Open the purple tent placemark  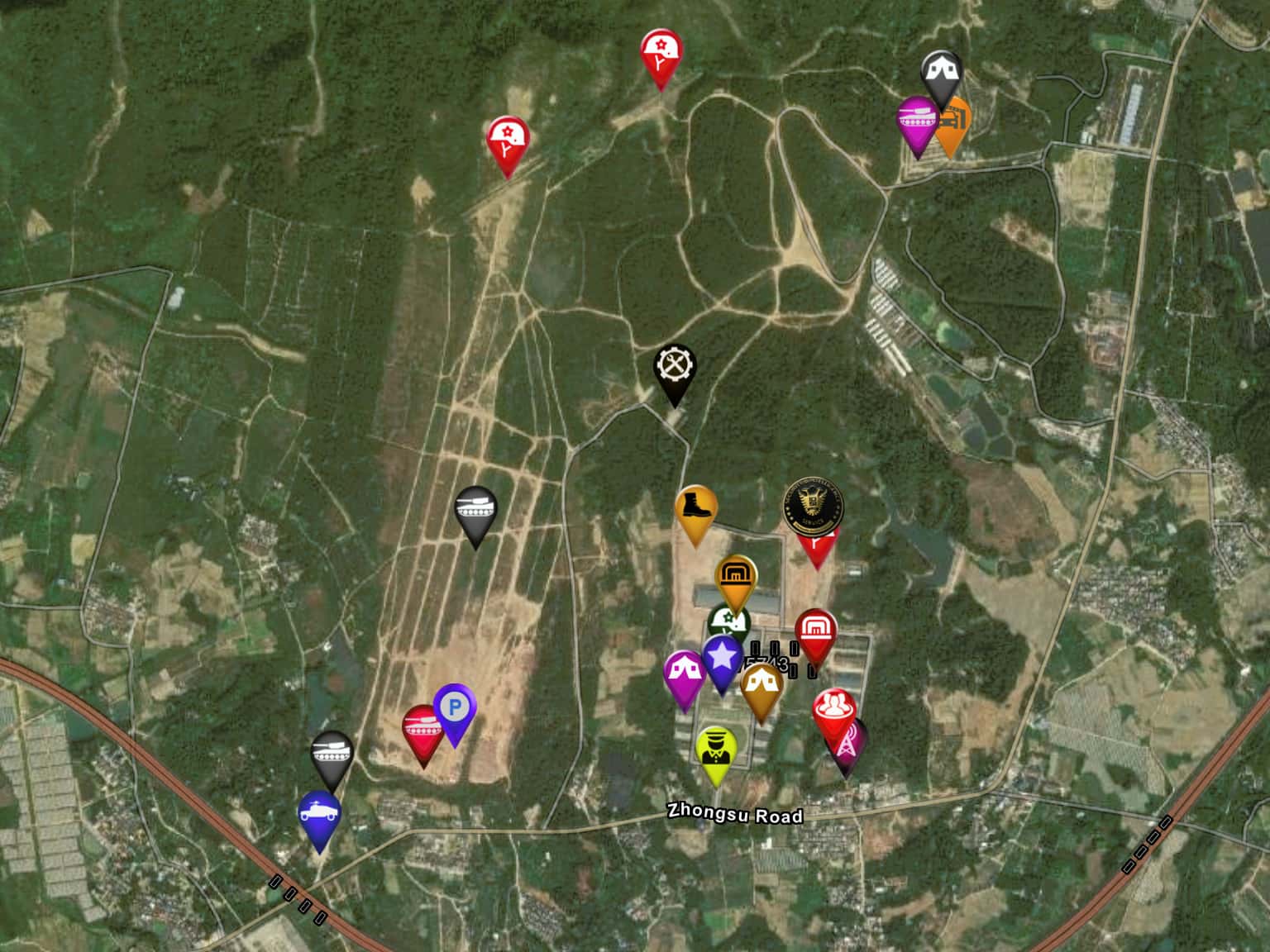[x=682, y=672]
